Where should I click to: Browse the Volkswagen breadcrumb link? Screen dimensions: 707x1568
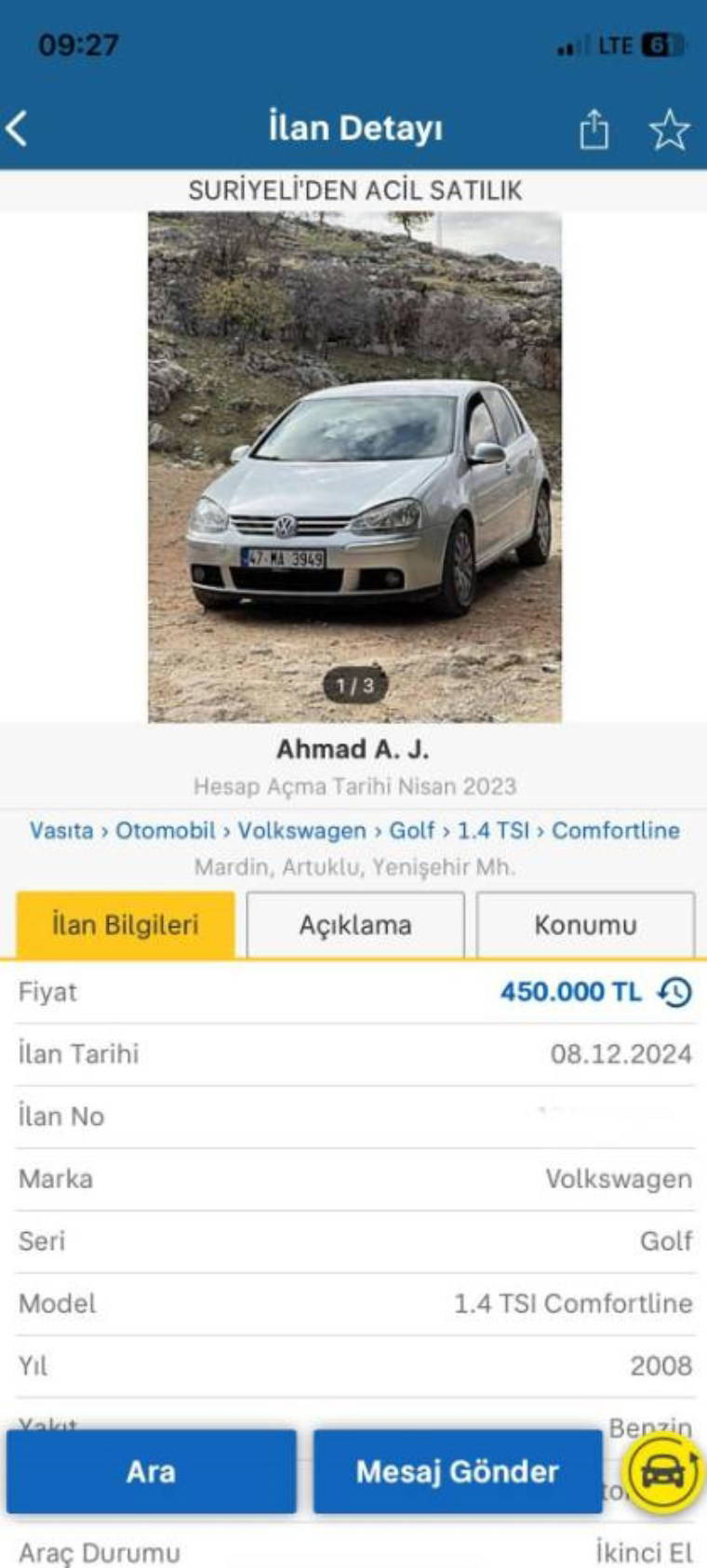[x=301, y=830]
